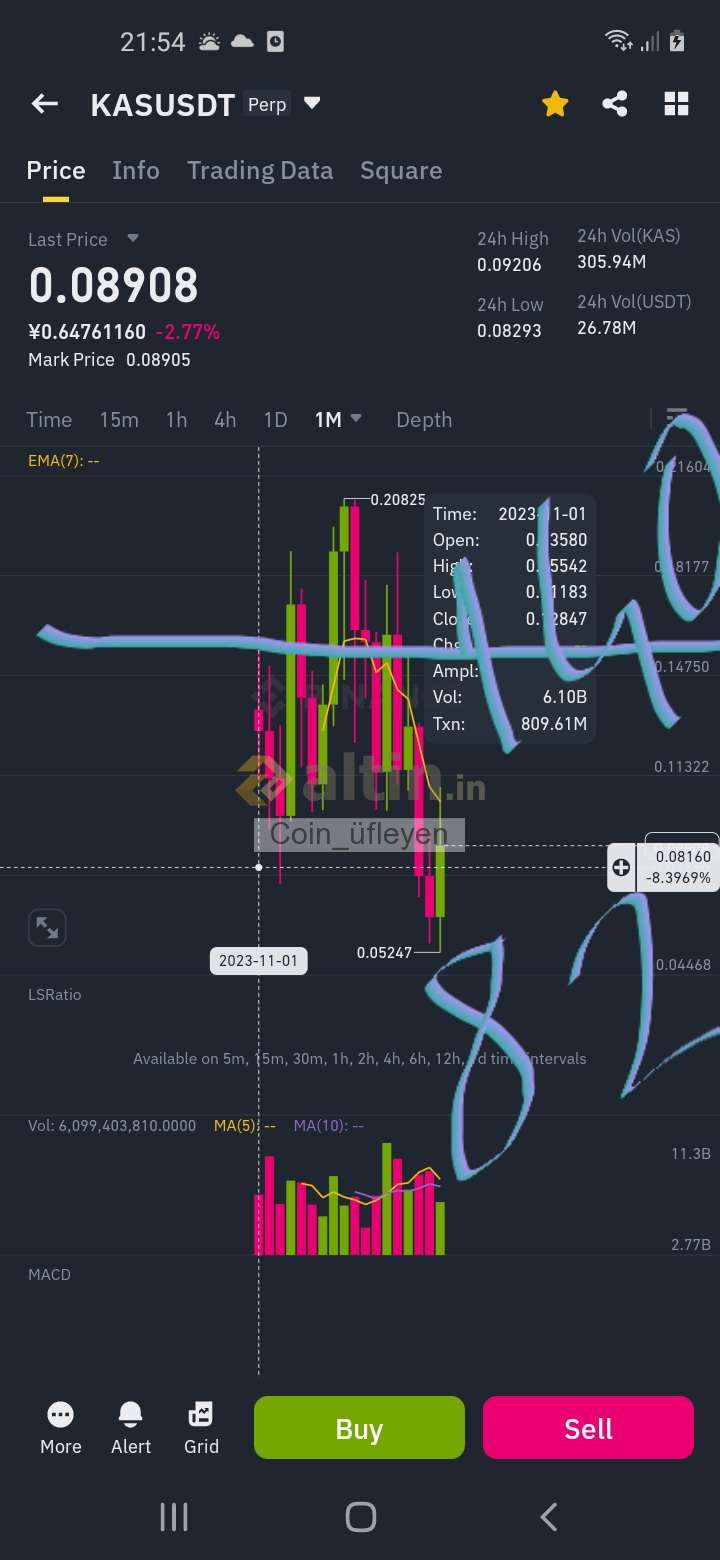The width and height of the screenshot is (720, 1560).
Task: Share this KASUSDT chart
Action: click(615, 104)
